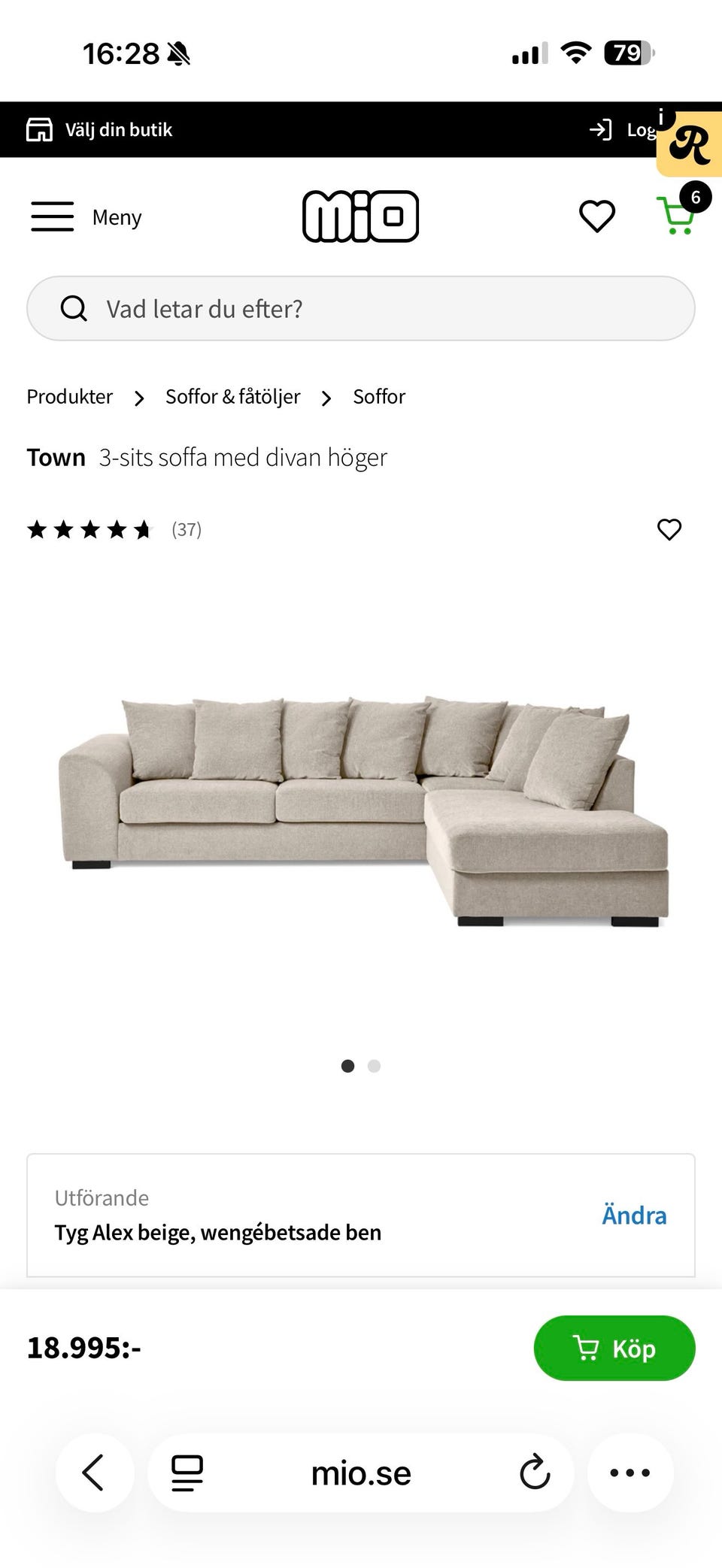Navigate to the Soffor breadcrumb
The height and width of the screenshot is (1568, 722).
click(x=378, y=396)
